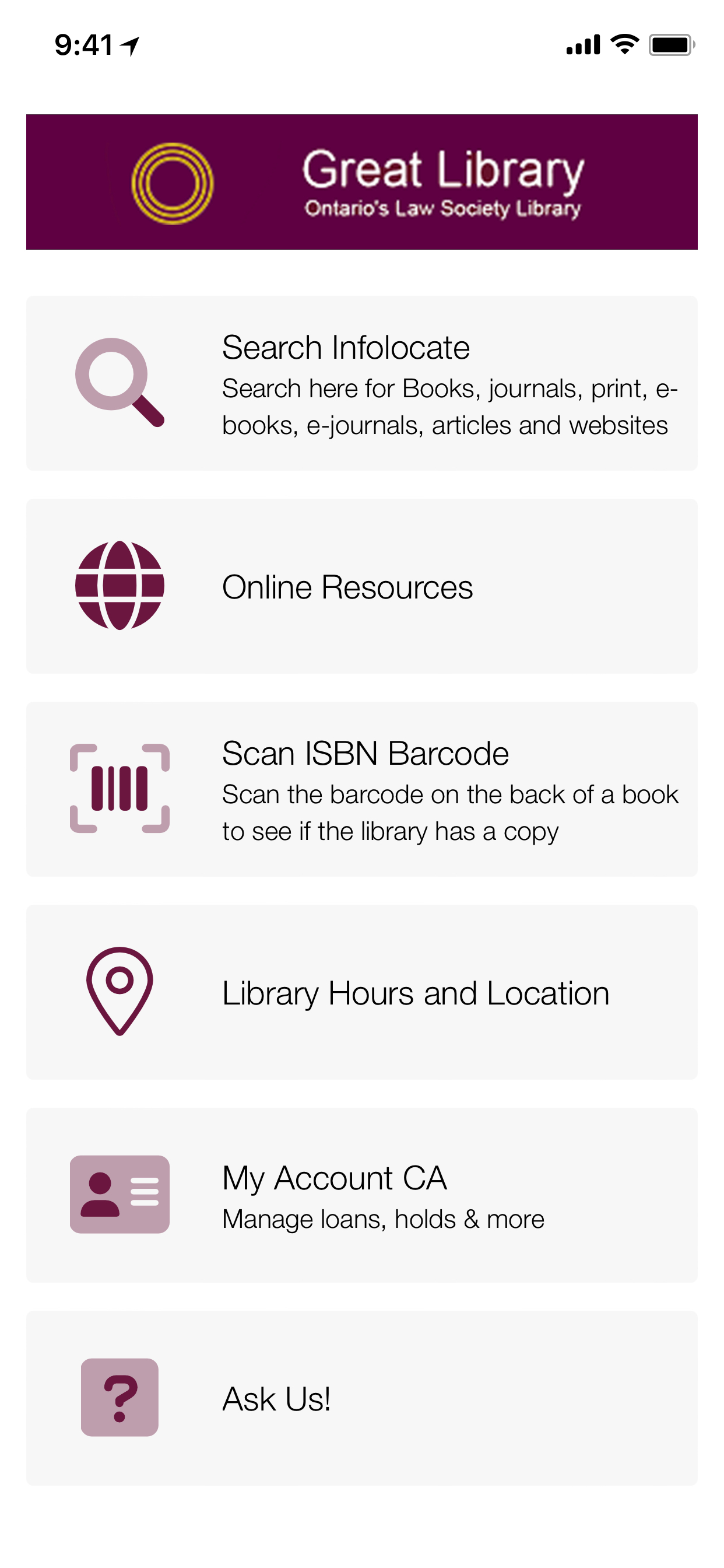The image size is (724, 1568).
Task: View Library Hours and Location
Action: pyautogui.click(x=361, y=992)
